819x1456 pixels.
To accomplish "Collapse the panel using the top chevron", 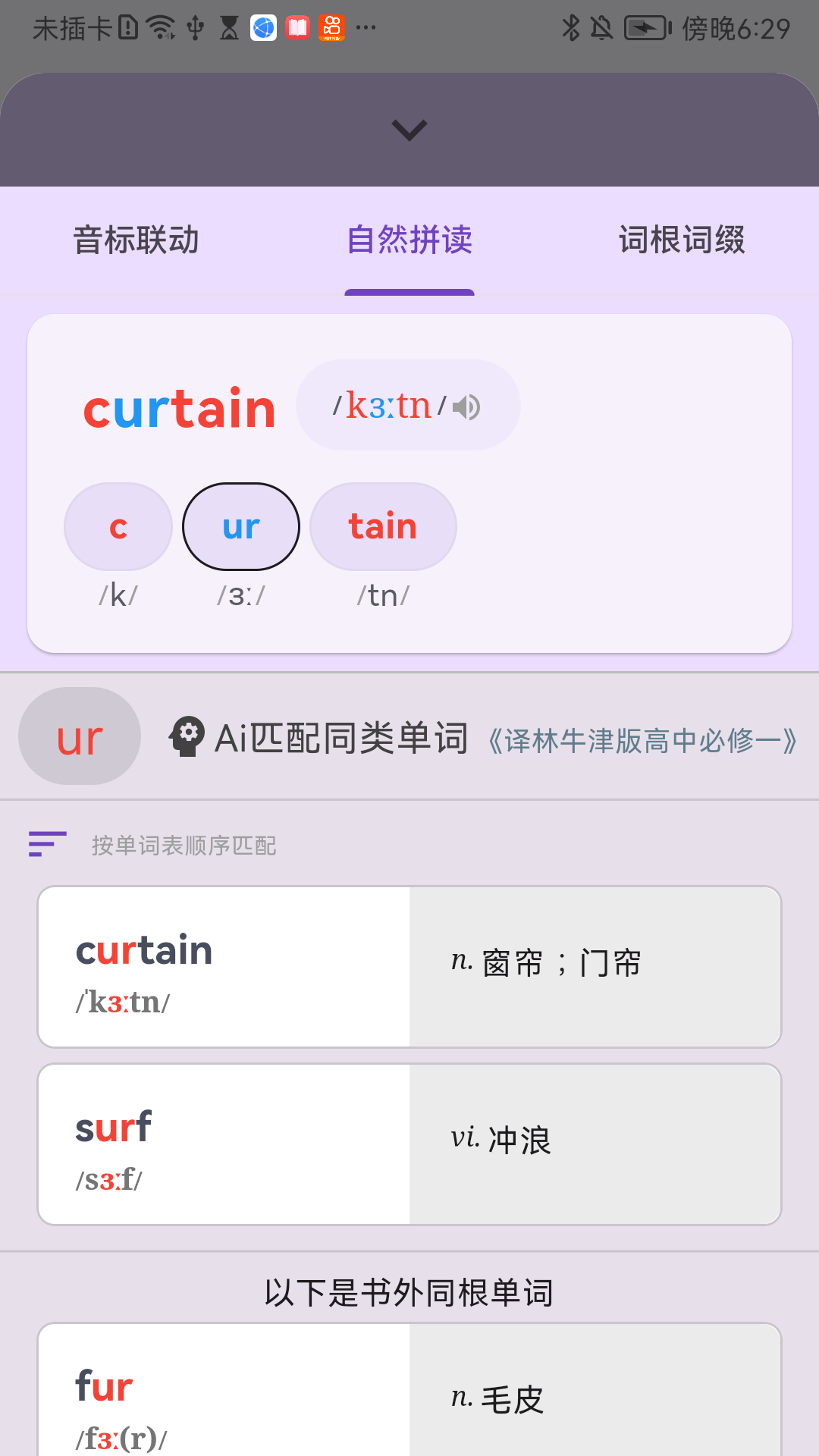I will coord(409,130).
